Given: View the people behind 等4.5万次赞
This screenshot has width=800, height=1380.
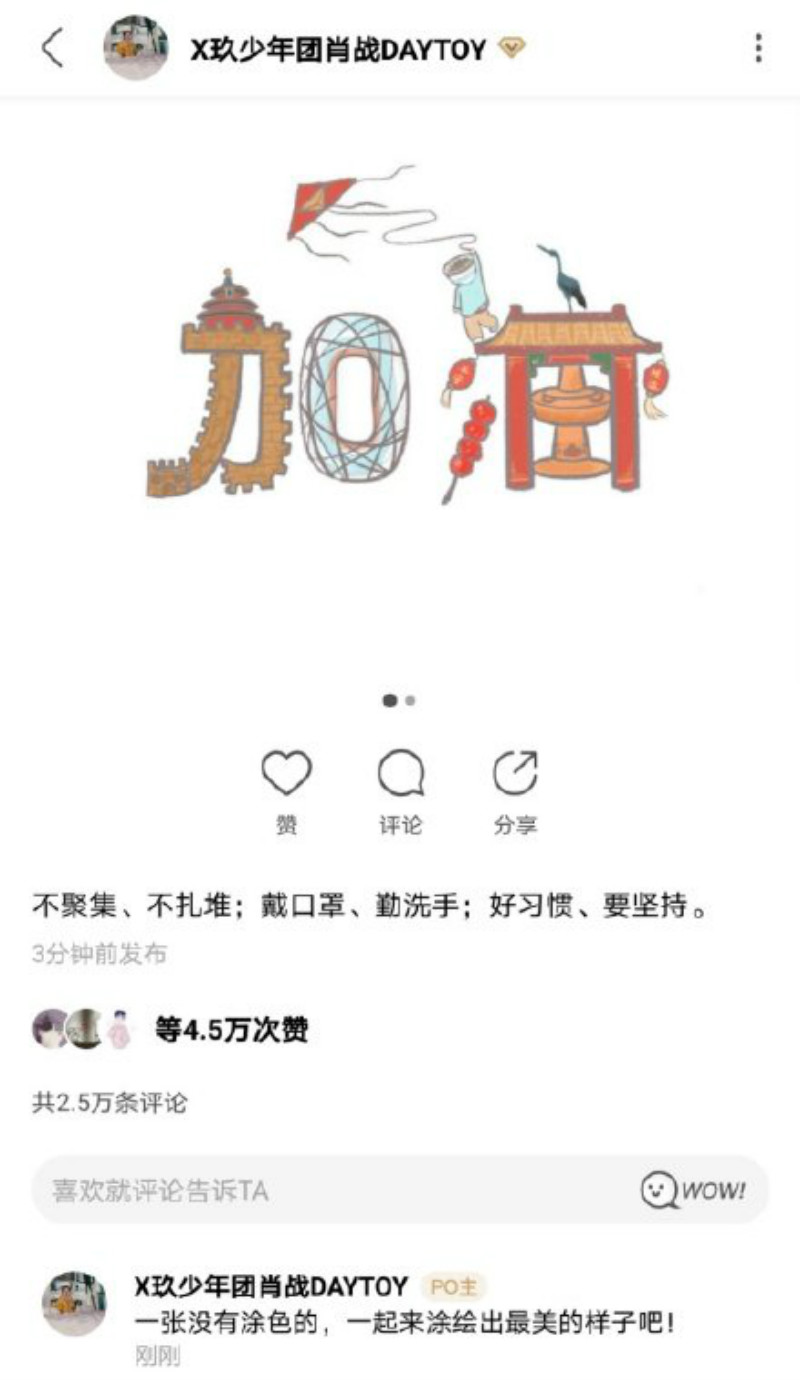Looking at the screenshot, I should click(170, 1029).
